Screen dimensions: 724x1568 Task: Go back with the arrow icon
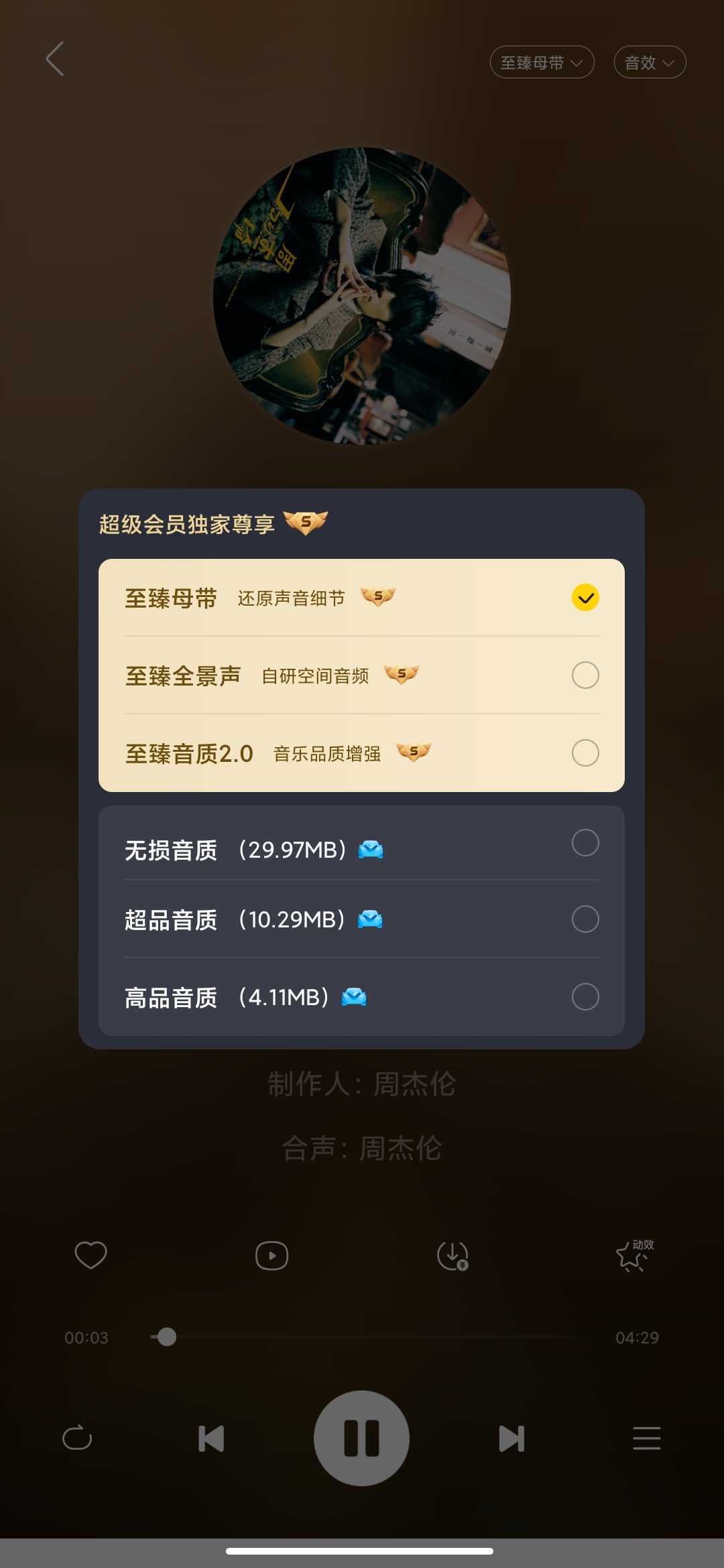pyautogui.click(x=54, y=59)
